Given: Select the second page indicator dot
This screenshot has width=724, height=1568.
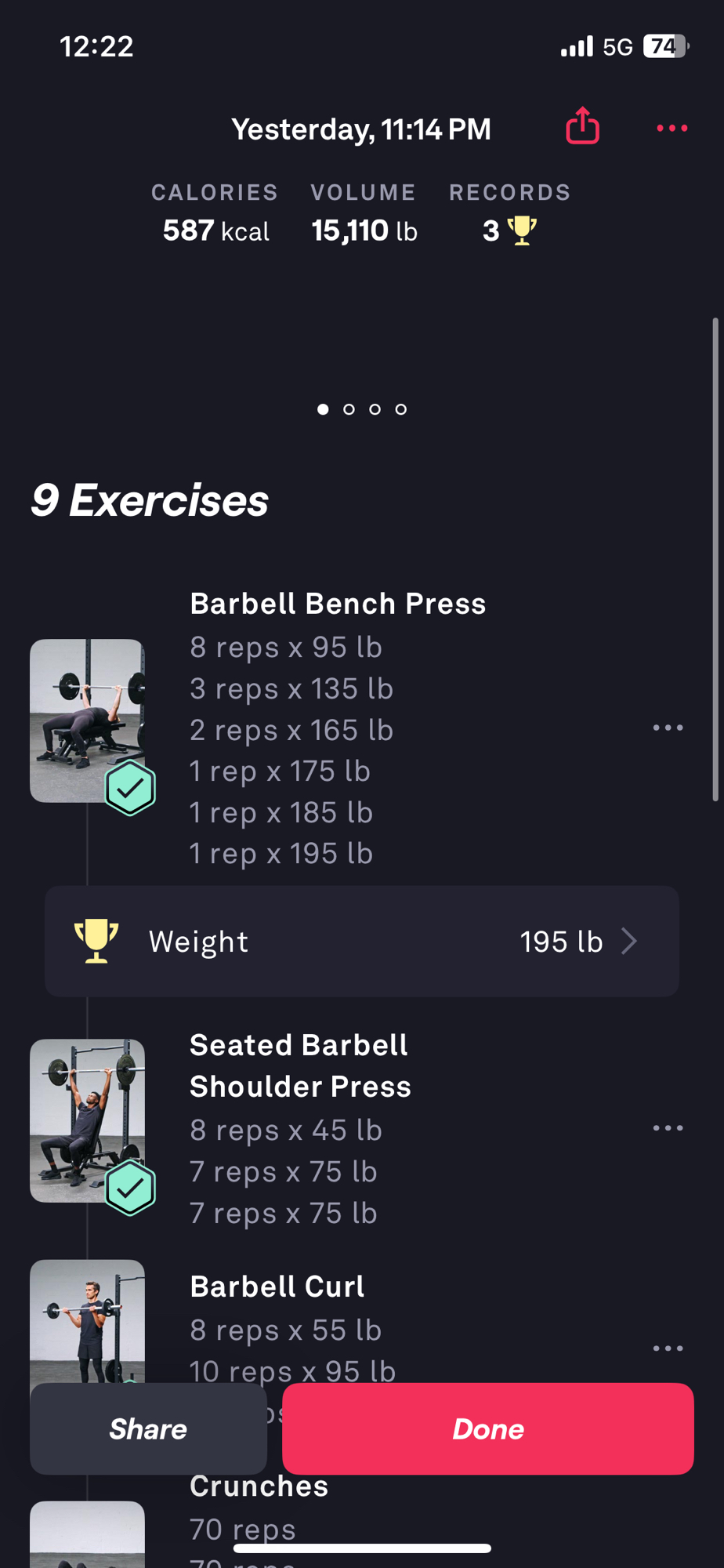Looking at the screenshot, I should 349,409.
